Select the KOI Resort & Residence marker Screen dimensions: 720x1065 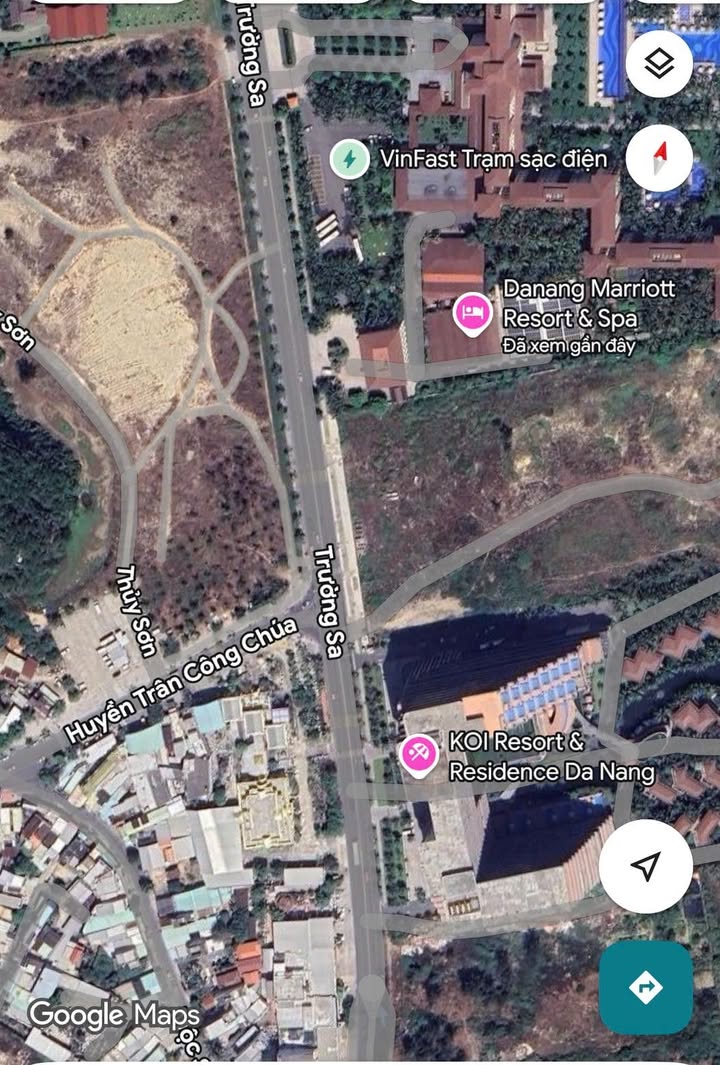click(417, 753)
